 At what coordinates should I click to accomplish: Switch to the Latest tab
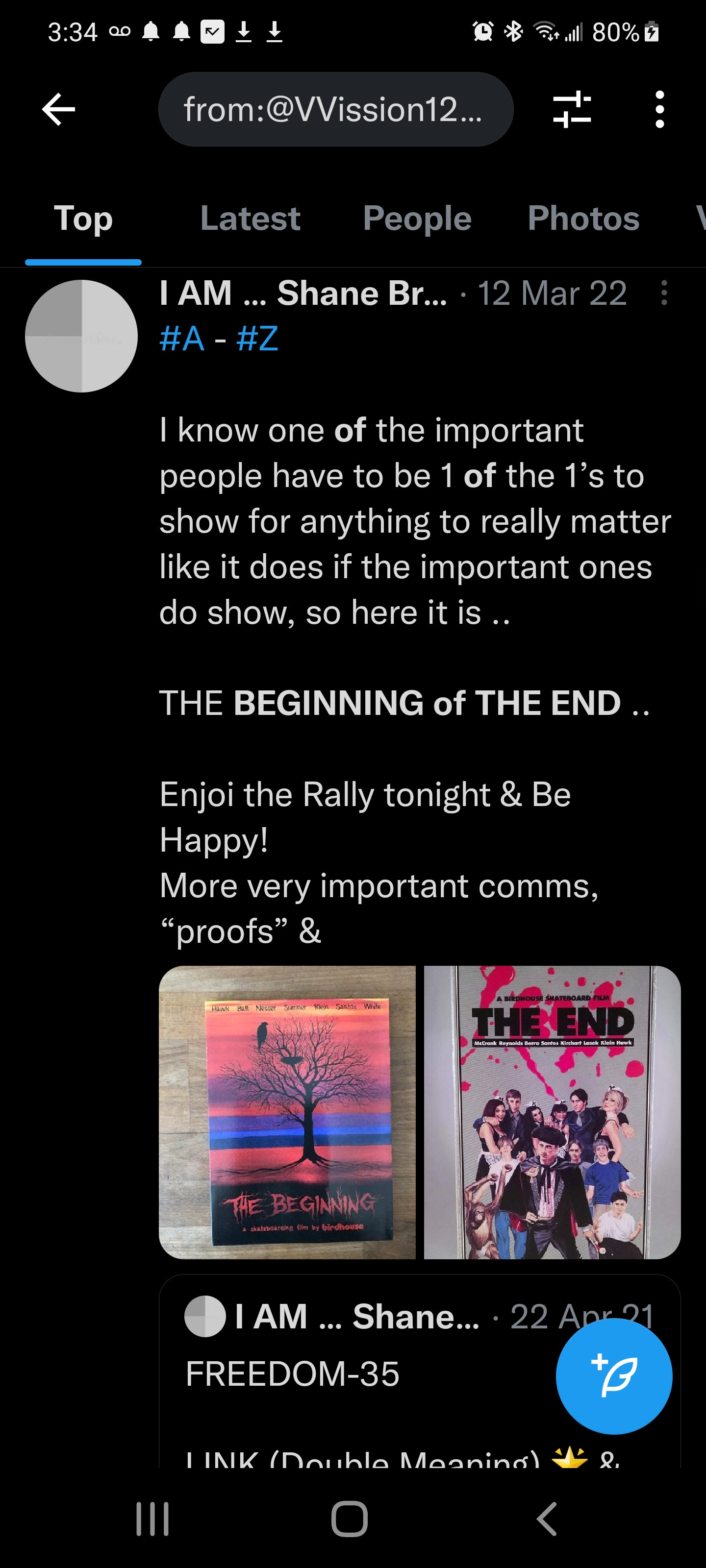click(250, 219)
